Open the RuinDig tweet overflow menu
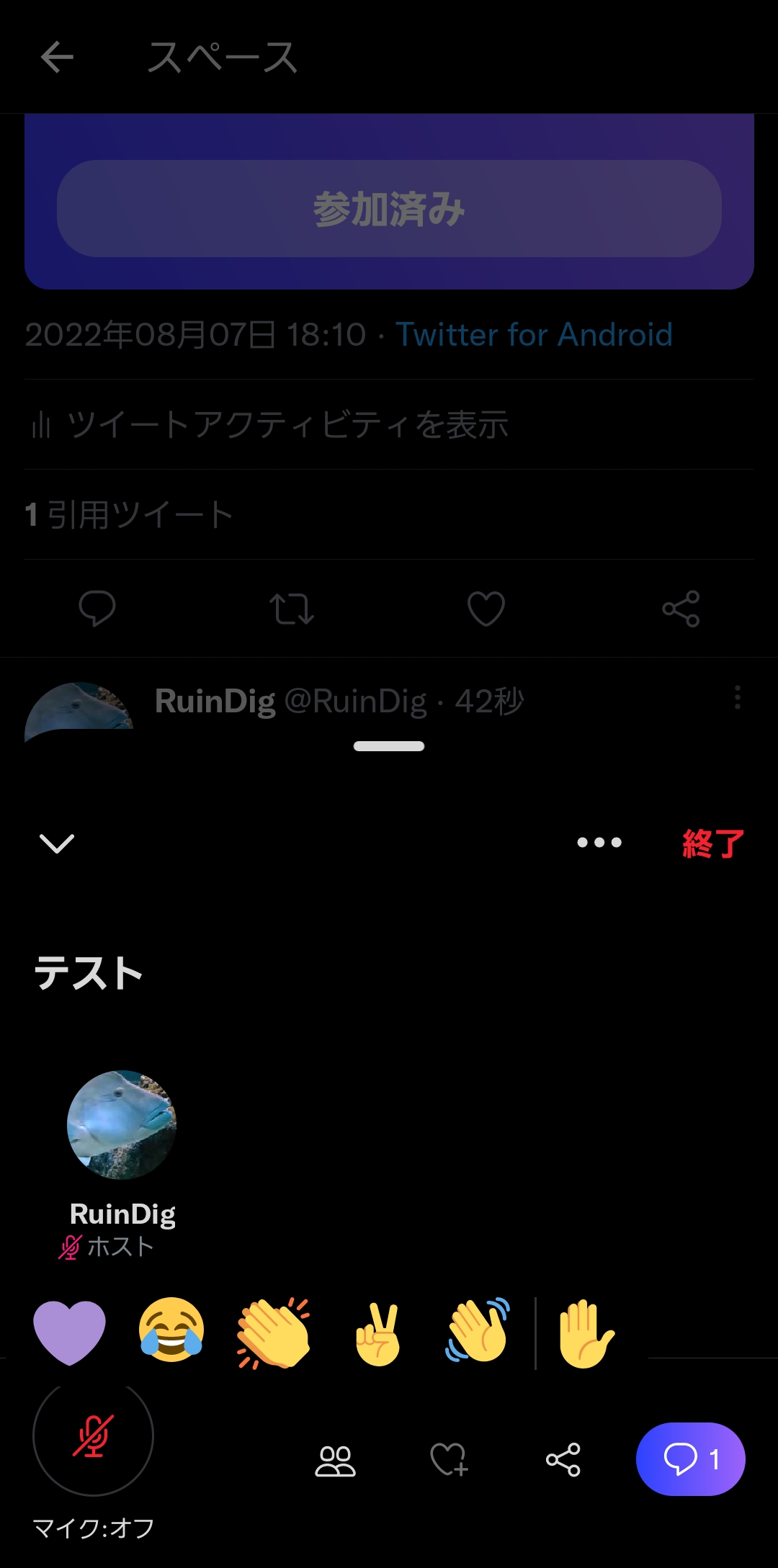Viewport: 778px width, 1568px height. [737, 697]
